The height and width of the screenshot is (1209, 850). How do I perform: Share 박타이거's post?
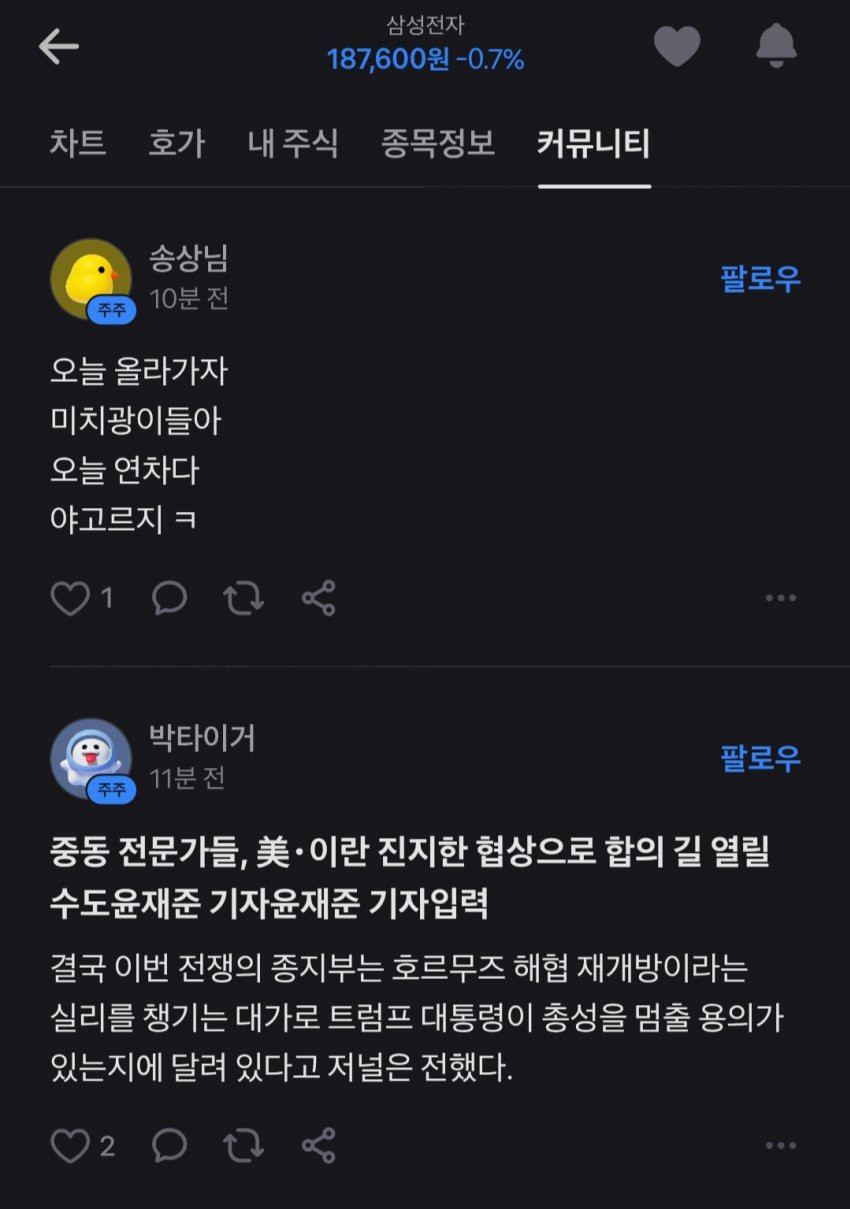click(318, 1146)
